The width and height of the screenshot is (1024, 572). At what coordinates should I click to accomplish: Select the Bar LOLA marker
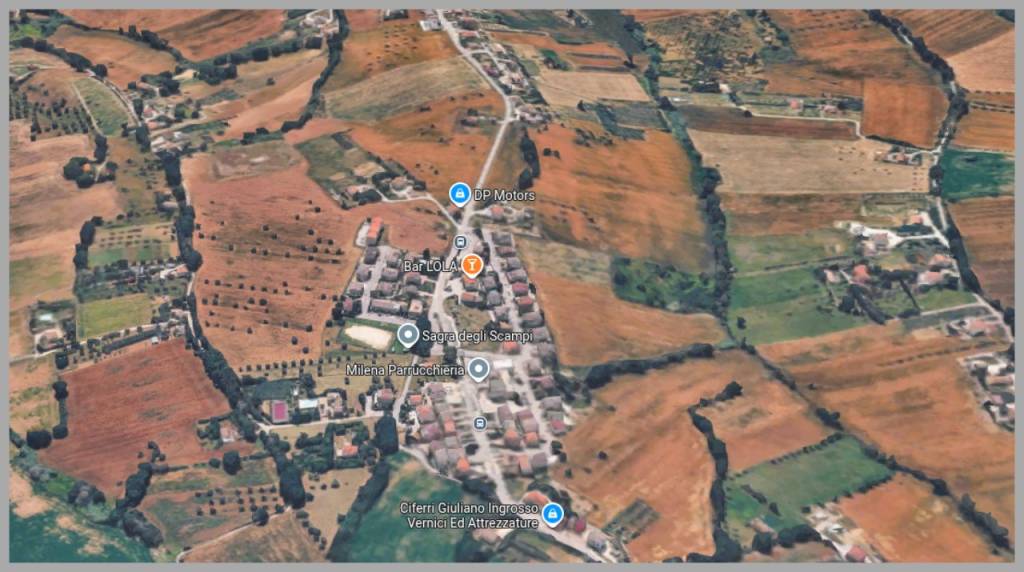pyautogui.click(x=473, y=265)
